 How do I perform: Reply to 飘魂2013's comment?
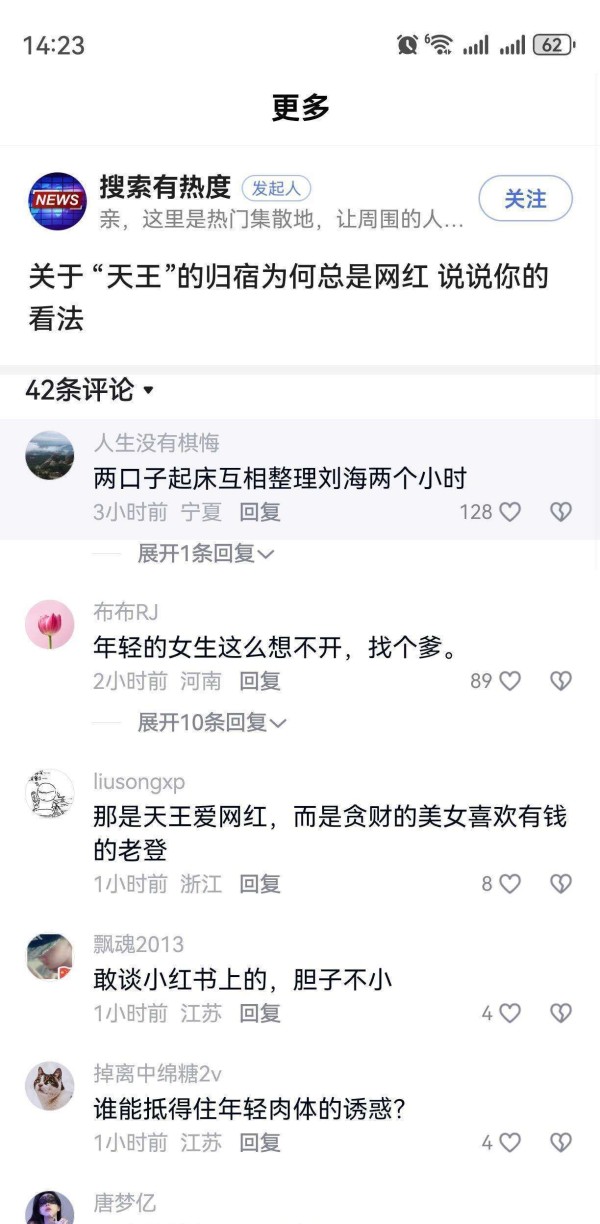pos(260,1013)
